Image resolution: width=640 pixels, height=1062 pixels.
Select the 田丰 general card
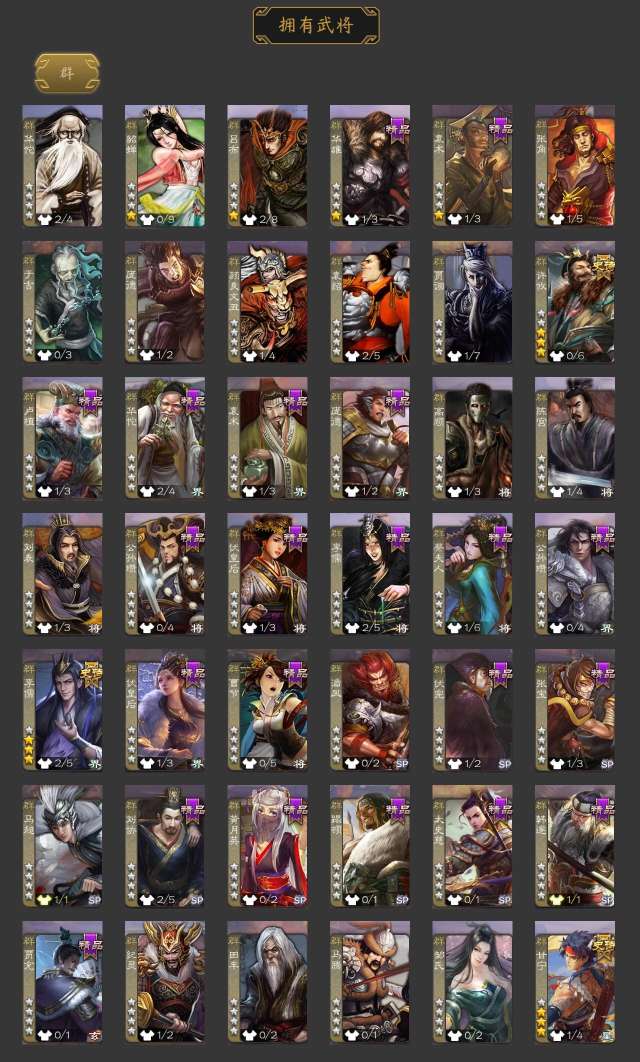pyautogui.click(x=268, y=982)
